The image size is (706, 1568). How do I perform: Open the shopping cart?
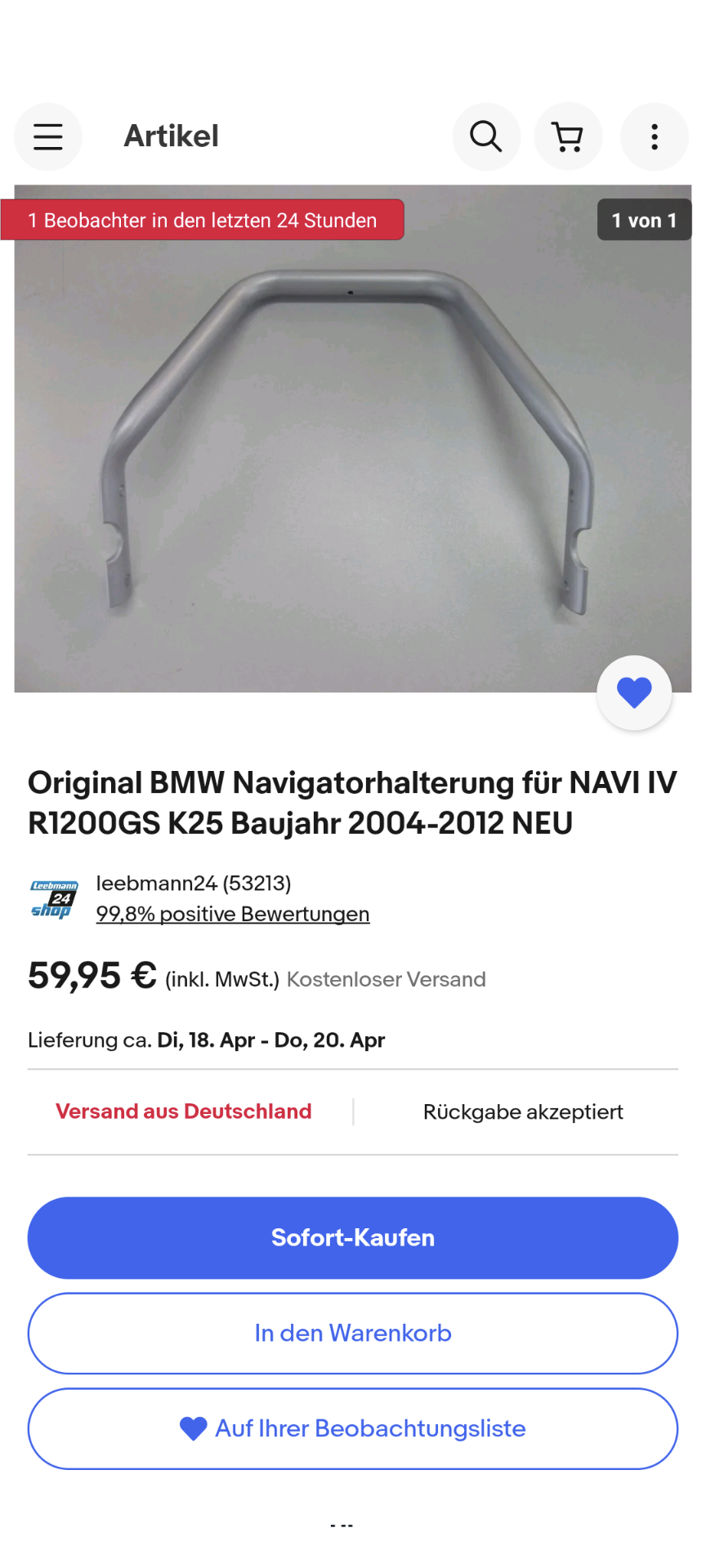(x=569, y=136)
